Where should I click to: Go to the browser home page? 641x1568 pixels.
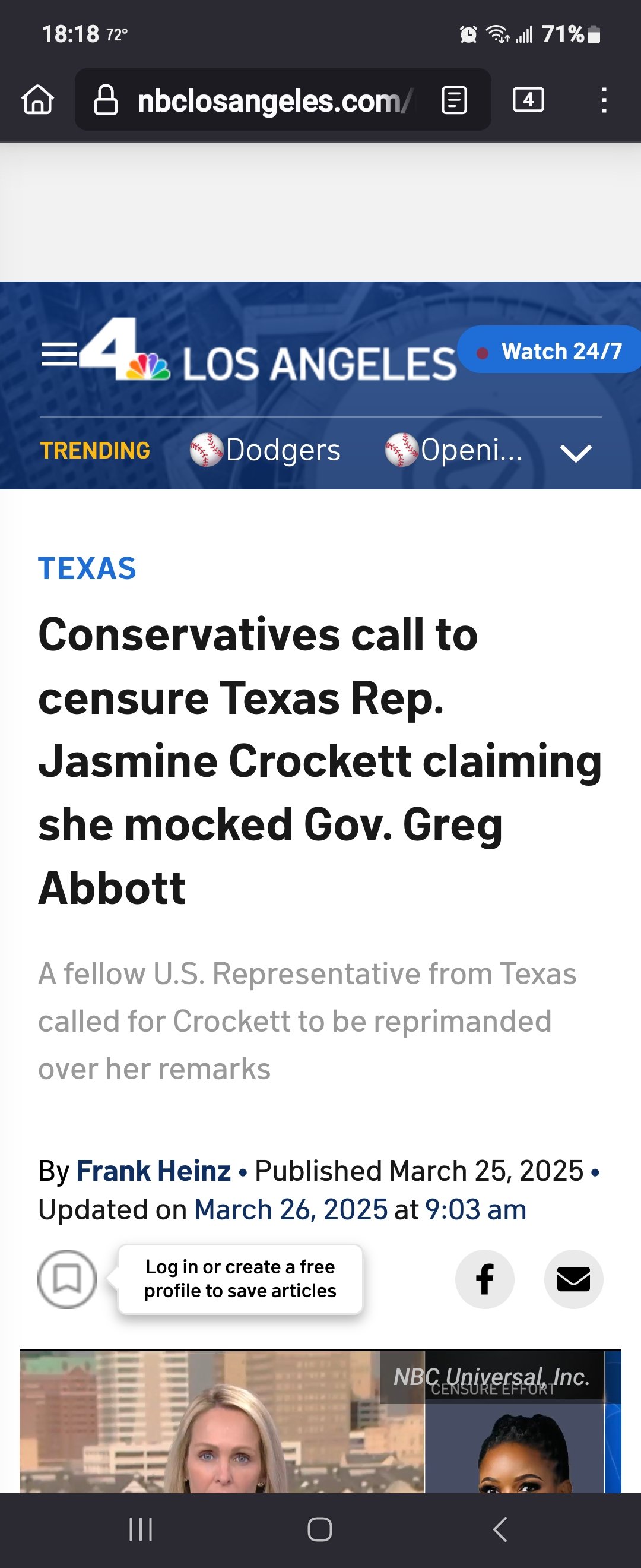point(38,100)
